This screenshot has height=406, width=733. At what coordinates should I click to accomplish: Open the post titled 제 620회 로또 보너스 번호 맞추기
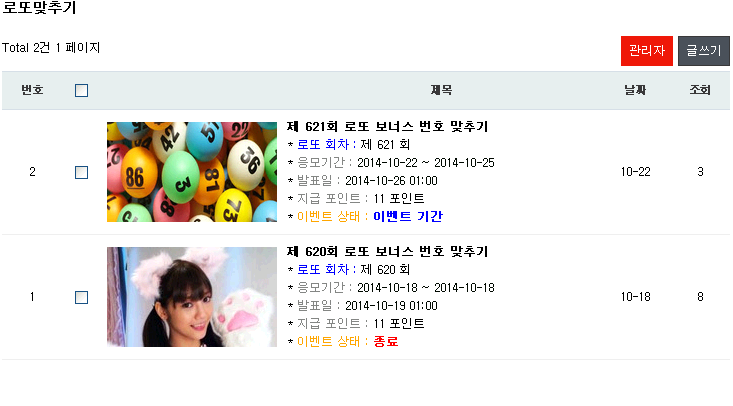tap(388, 251)
